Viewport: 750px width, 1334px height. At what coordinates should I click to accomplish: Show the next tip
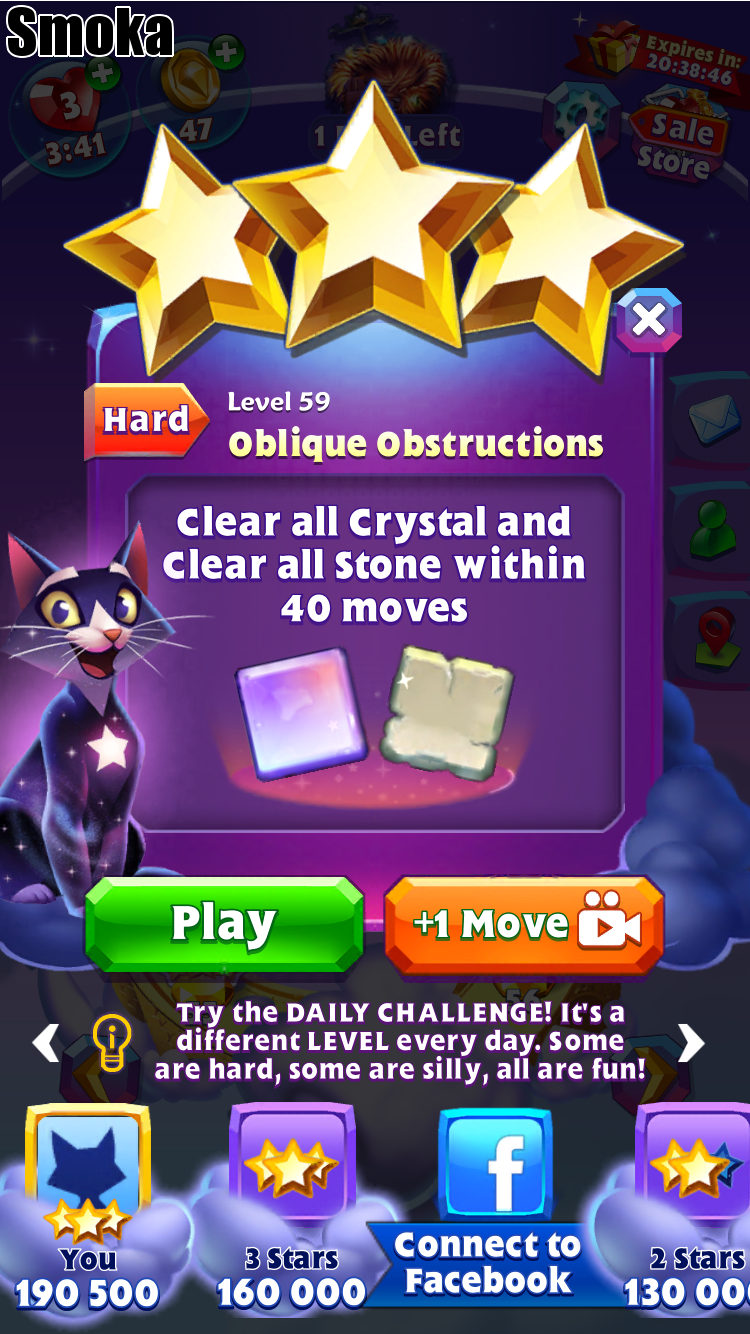pyautogui.click(x=692, y=1043)
